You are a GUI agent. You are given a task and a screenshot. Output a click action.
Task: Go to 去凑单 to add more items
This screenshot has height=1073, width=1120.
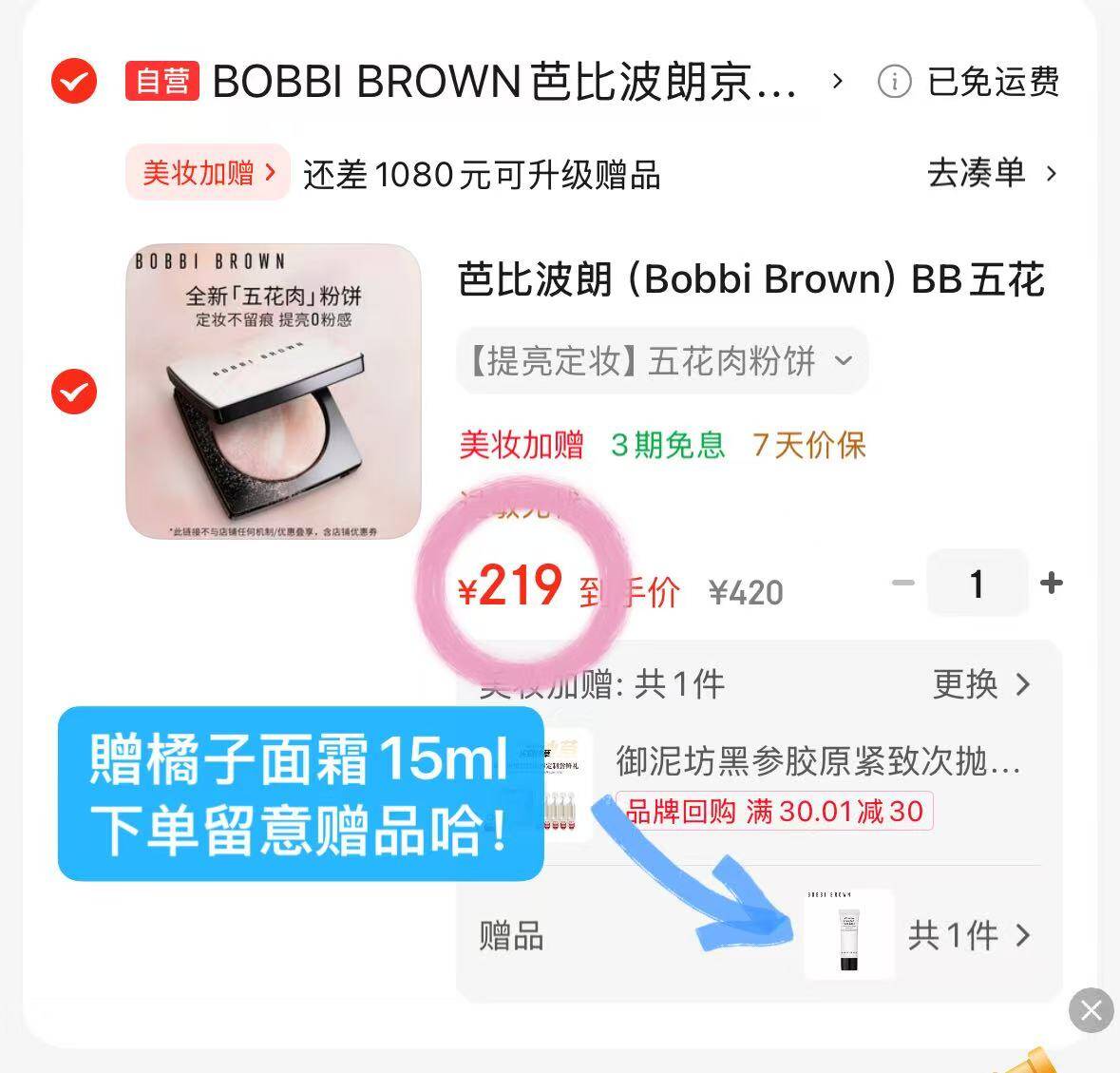(992, 173)
